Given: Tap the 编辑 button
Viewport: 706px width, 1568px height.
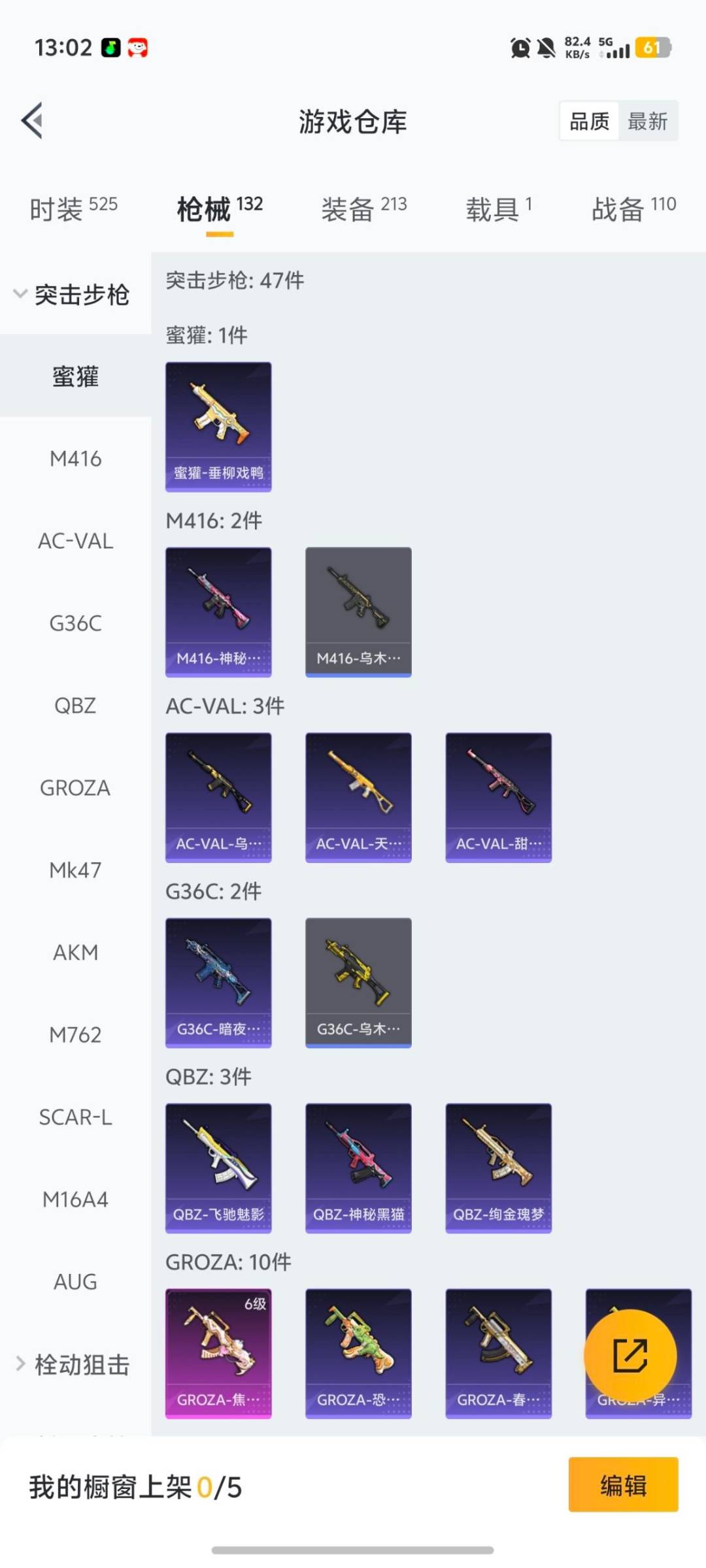Looking at the screenshot, I should [x=623, y=1484].
